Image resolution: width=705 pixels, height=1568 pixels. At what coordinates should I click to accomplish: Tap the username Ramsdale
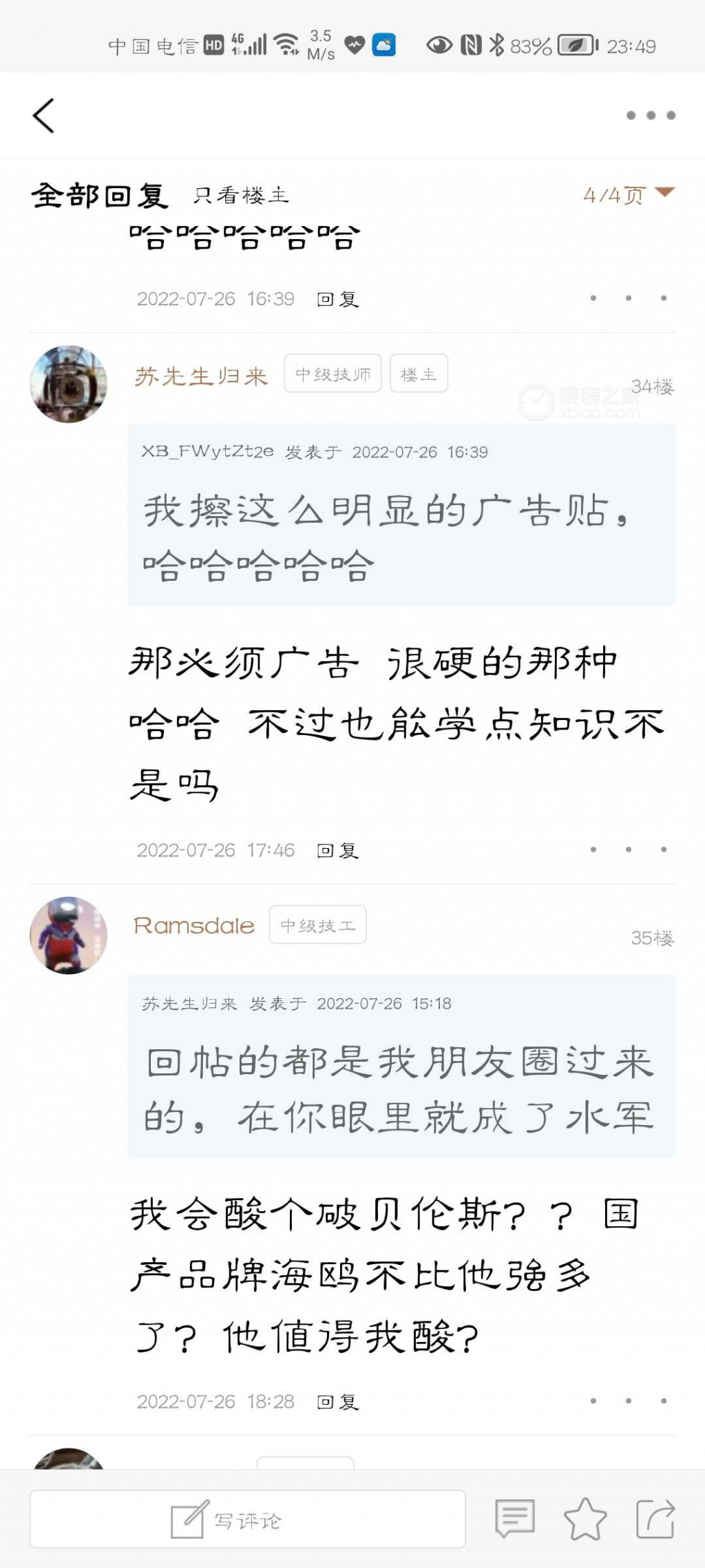194,925
